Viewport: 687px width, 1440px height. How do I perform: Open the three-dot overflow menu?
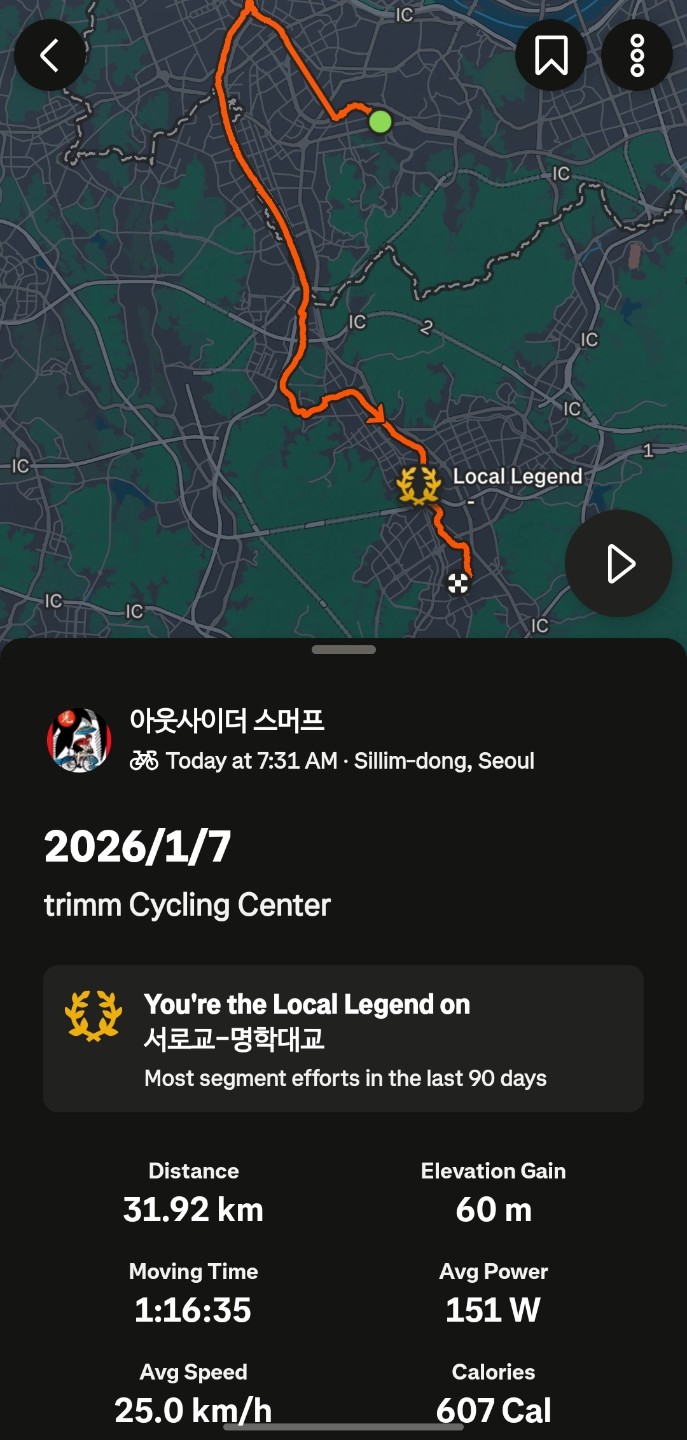[637, 55]
